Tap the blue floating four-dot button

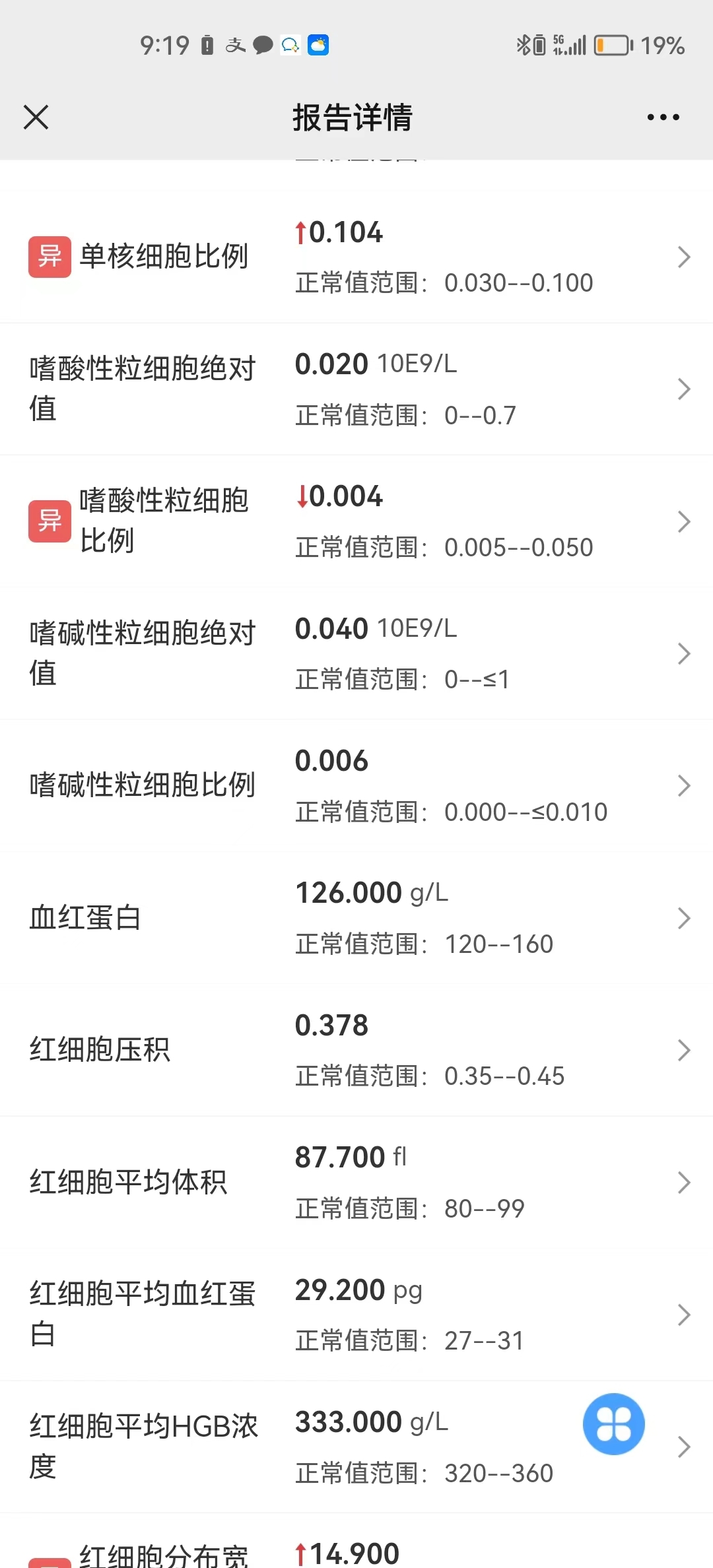click(614, 1424)
